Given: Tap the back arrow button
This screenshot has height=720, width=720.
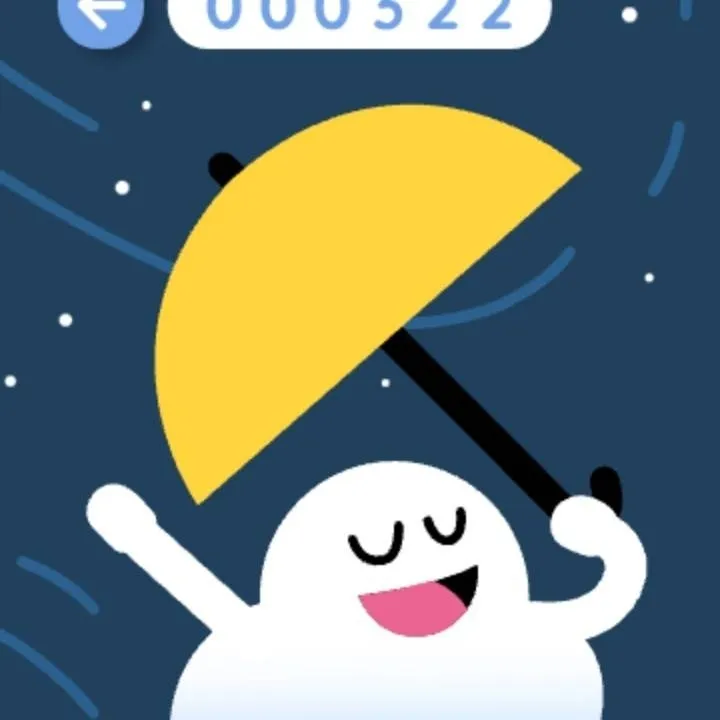Looking at the screenshot, I should [x=100, y=16].
